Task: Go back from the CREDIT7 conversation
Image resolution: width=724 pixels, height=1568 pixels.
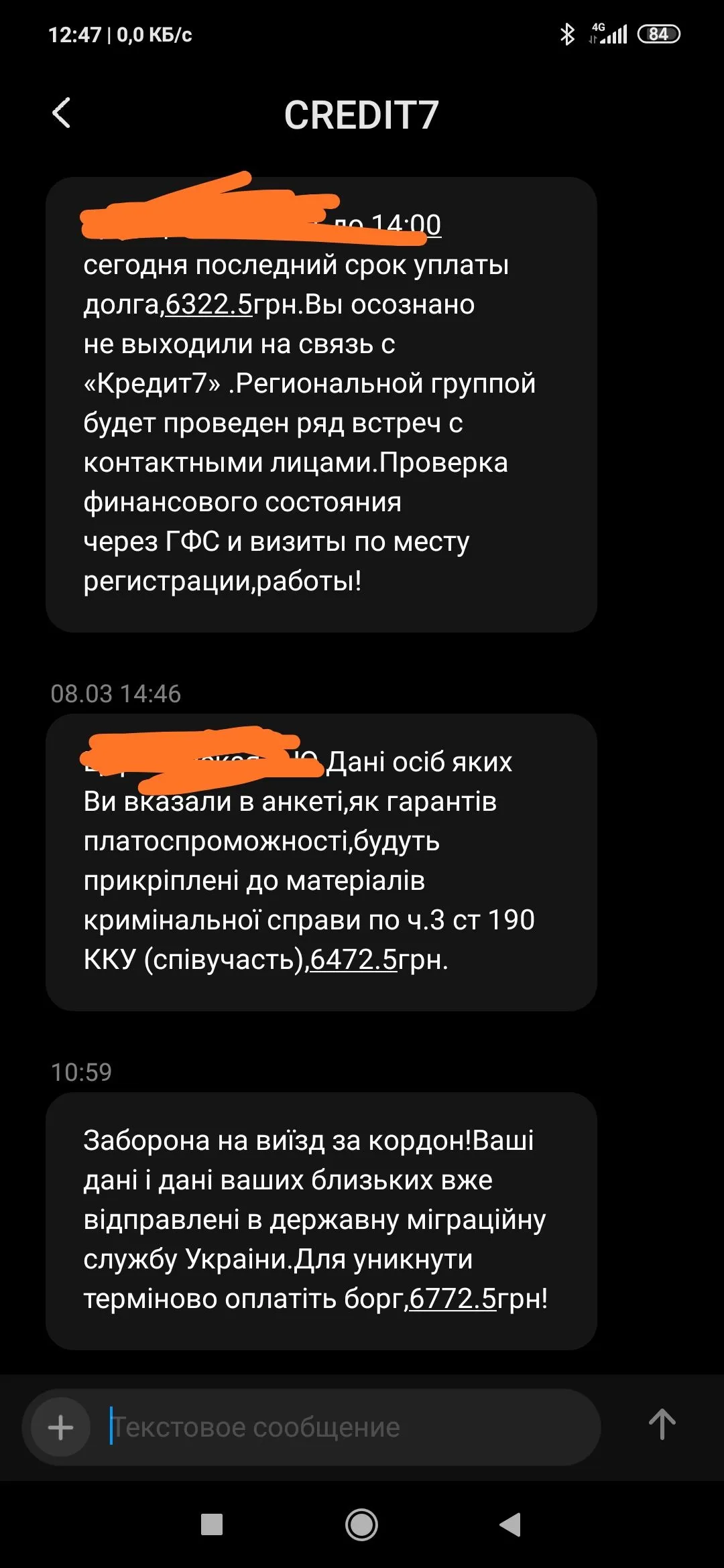Action: [x=61, y=113]
